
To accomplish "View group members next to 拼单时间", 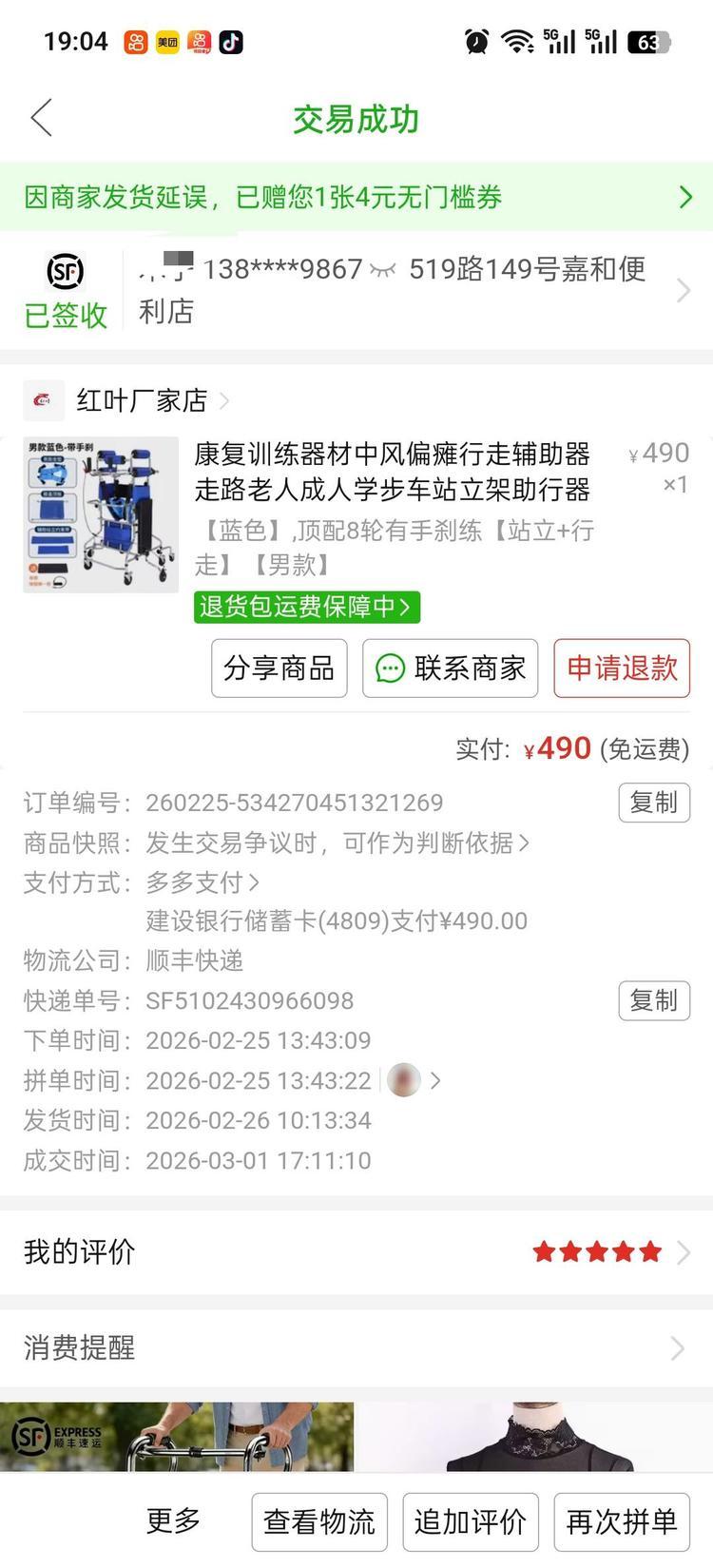I will coord(413,1080).
